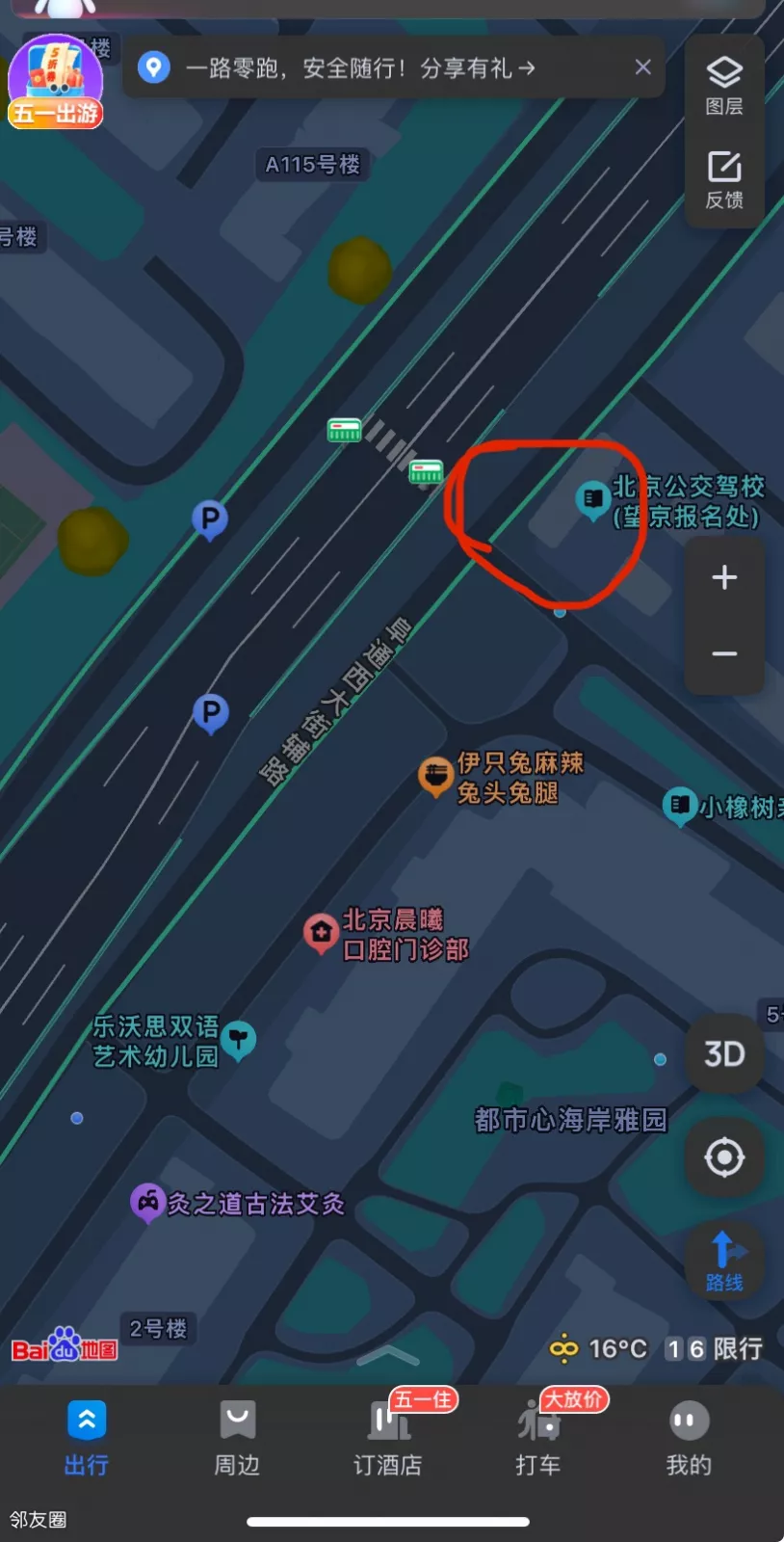Viewport: 784px width, 1542px height.
Task: Open the 北京晨曦口腔门诊部 marker
Action: (x=321, y=932)
